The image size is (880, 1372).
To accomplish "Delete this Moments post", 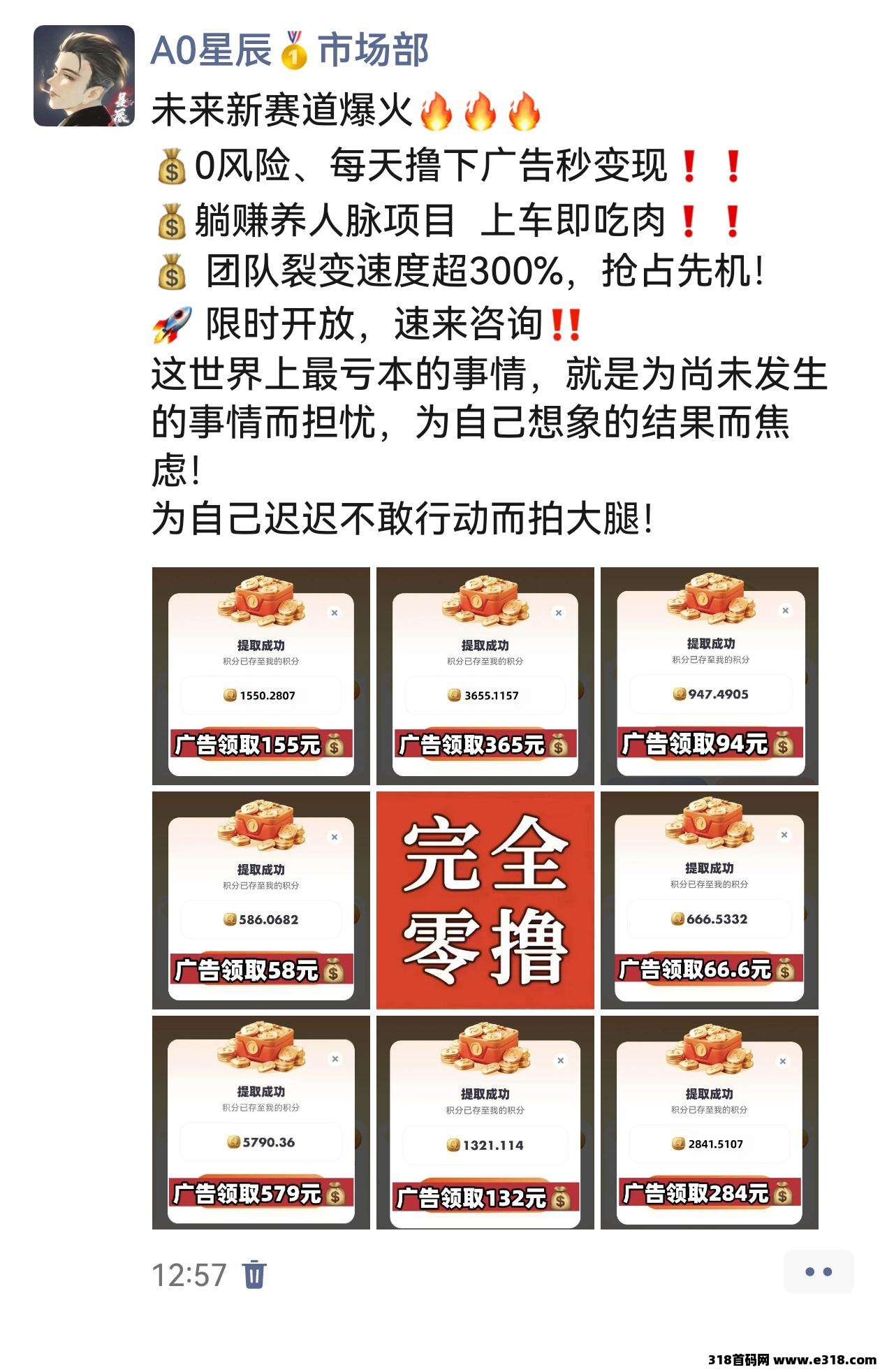I will (x=254, y=1274).
